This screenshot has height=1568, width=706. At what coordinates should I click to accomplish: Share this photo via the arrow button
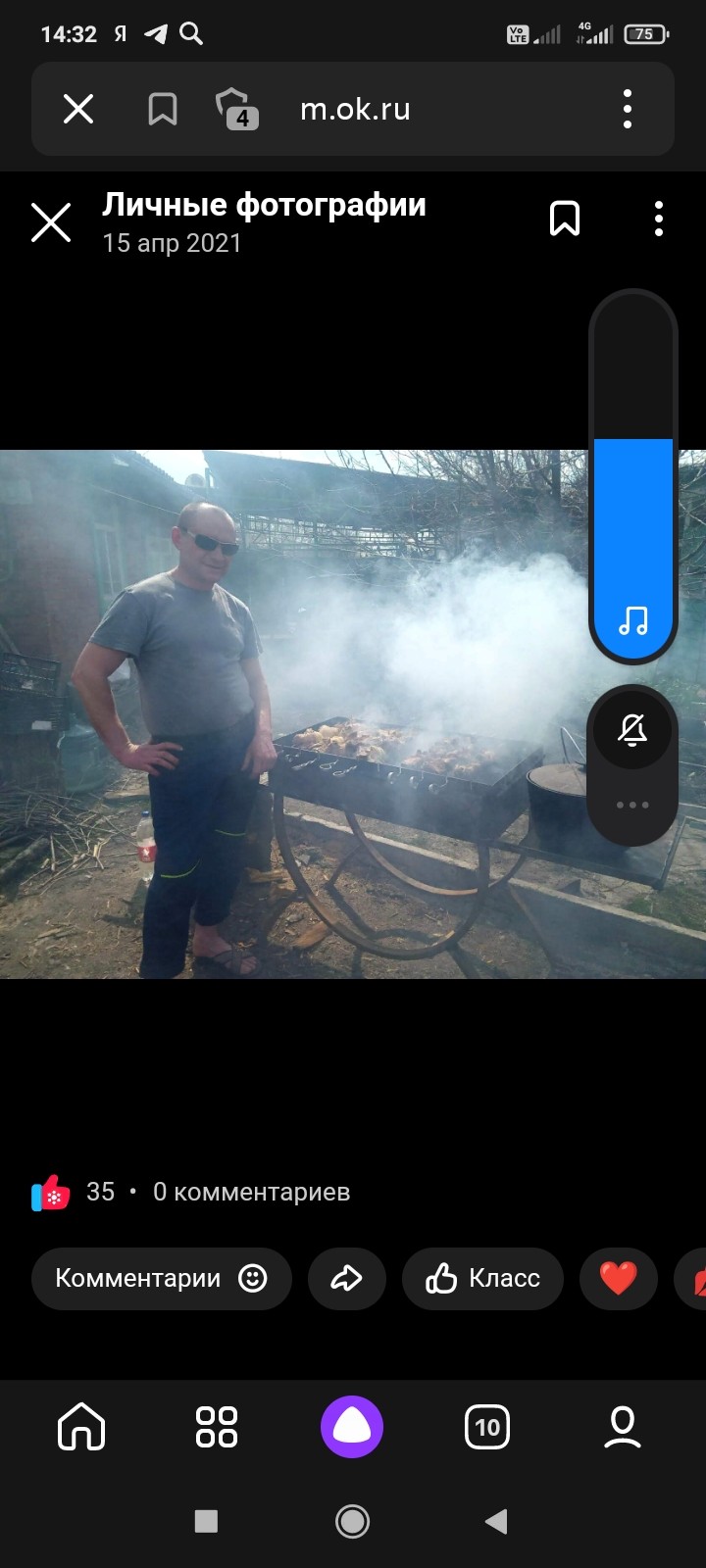346,1278
